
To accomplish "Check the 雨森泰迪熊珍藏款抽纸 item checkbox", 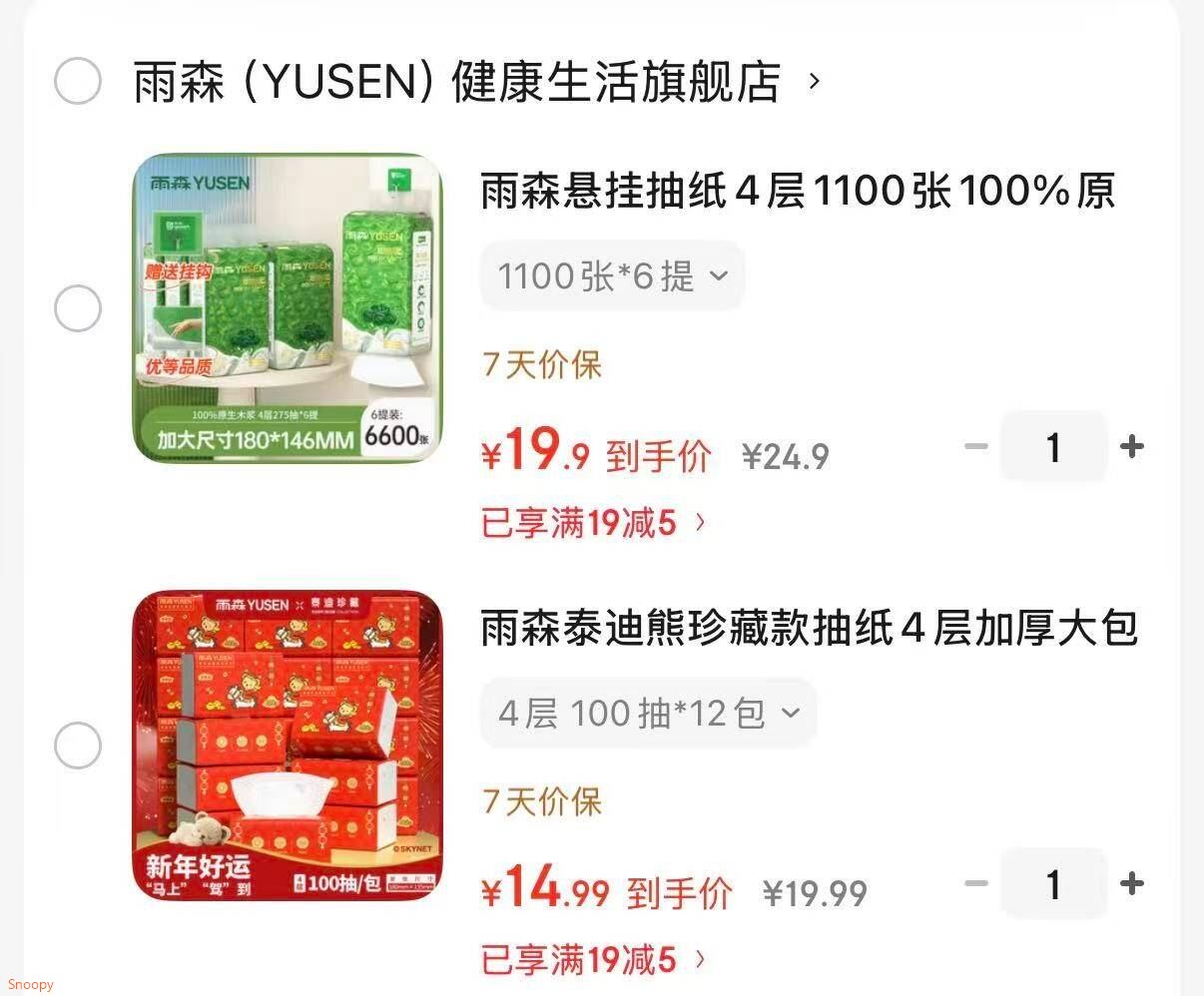I will click(78, 746).
